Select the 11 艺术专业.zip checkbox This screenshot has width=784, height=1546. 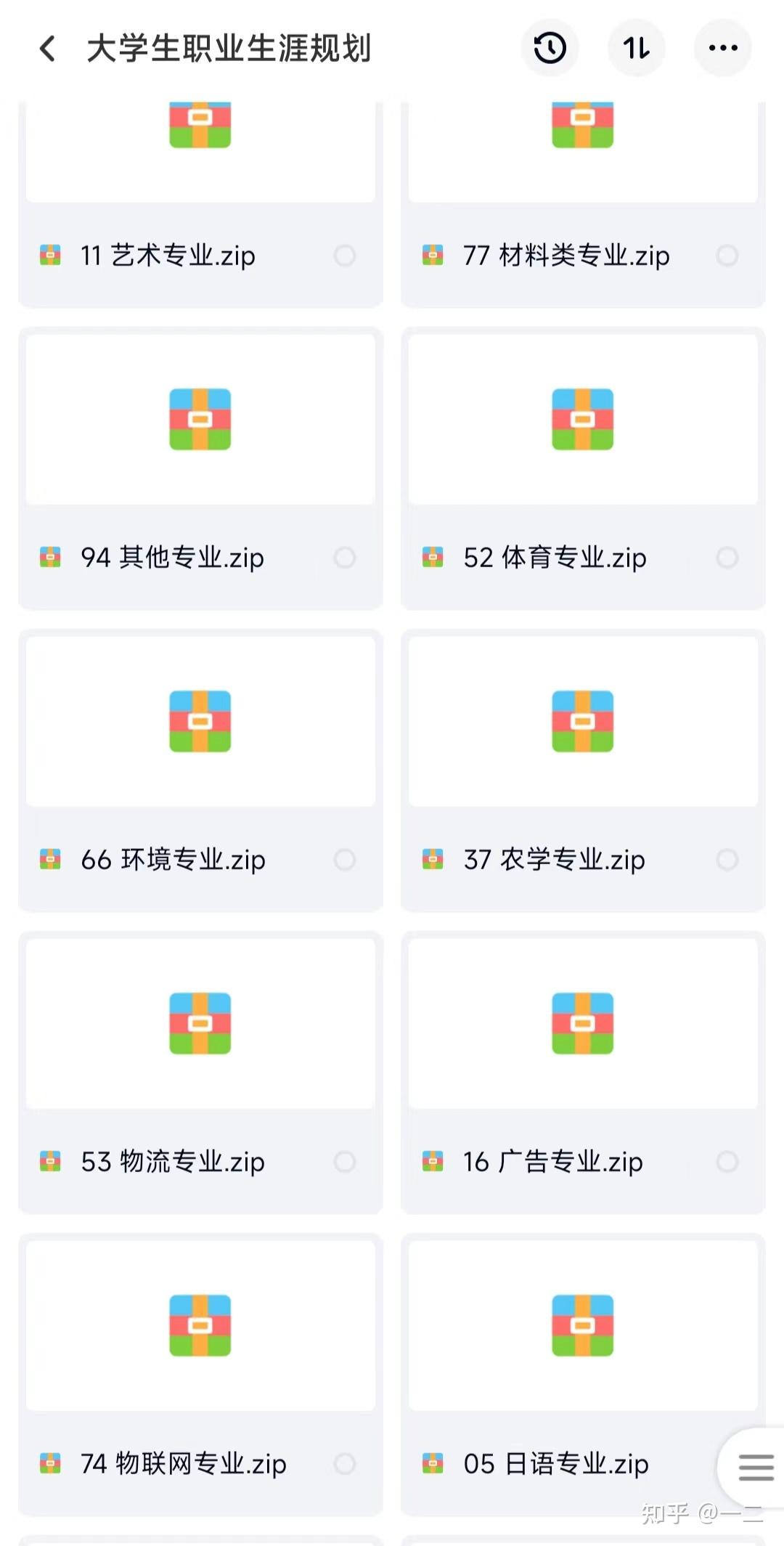345,256
